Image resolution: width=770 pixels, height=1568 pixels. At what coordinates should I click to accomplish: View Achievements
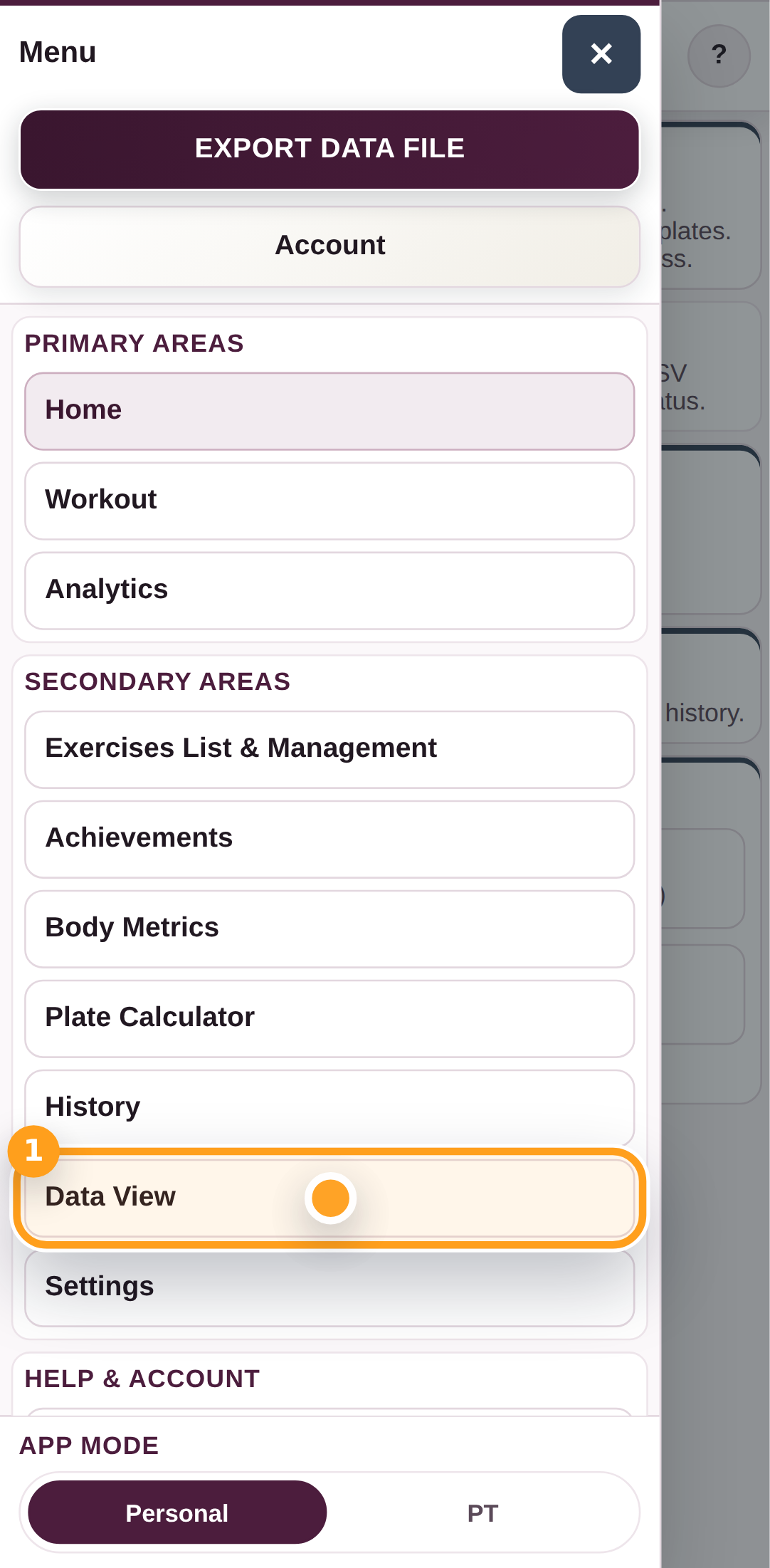pos(329,839)
